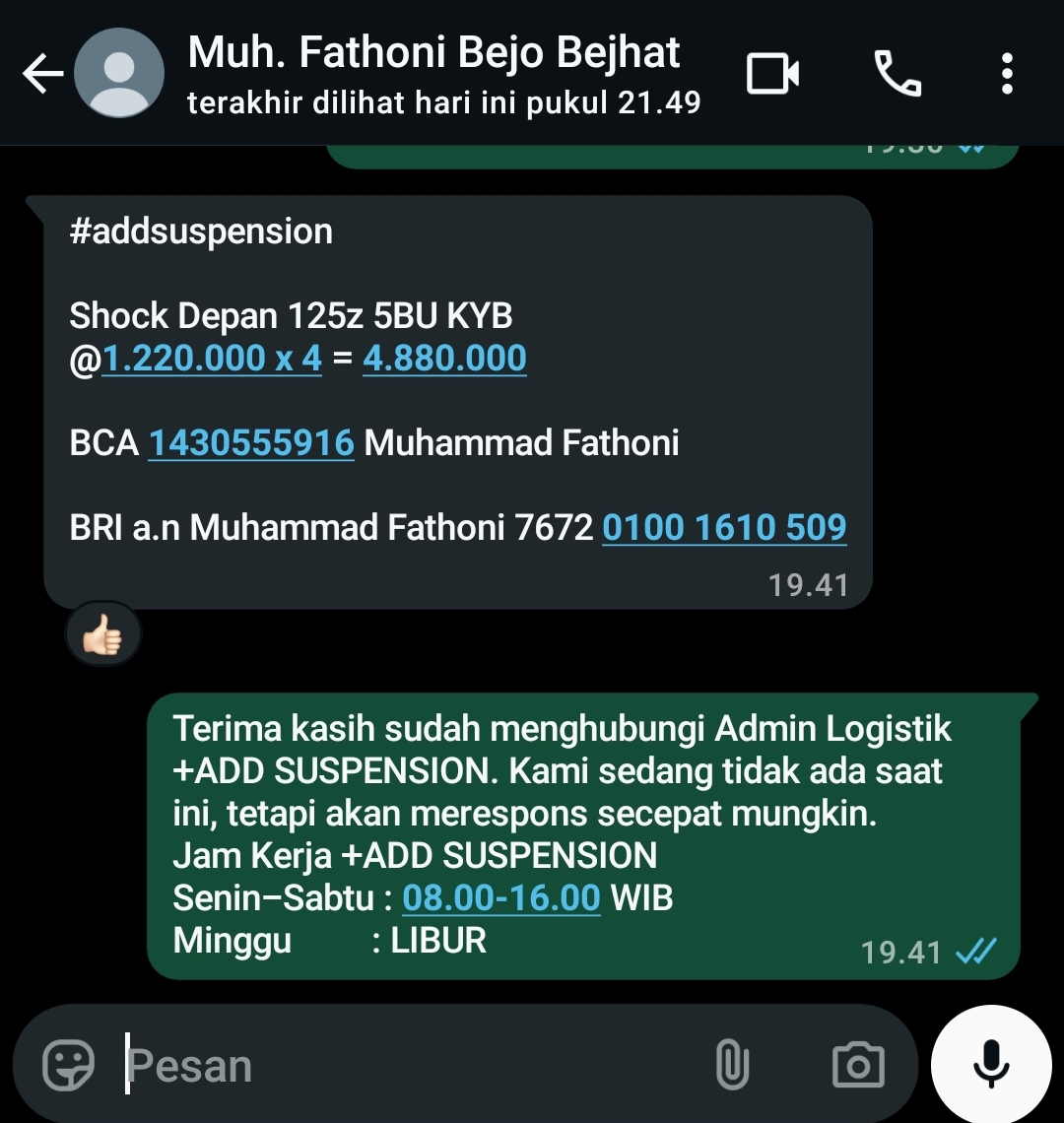Start a video call
This screenshot has height=1123, width=1064.
(x=772, y=74)
